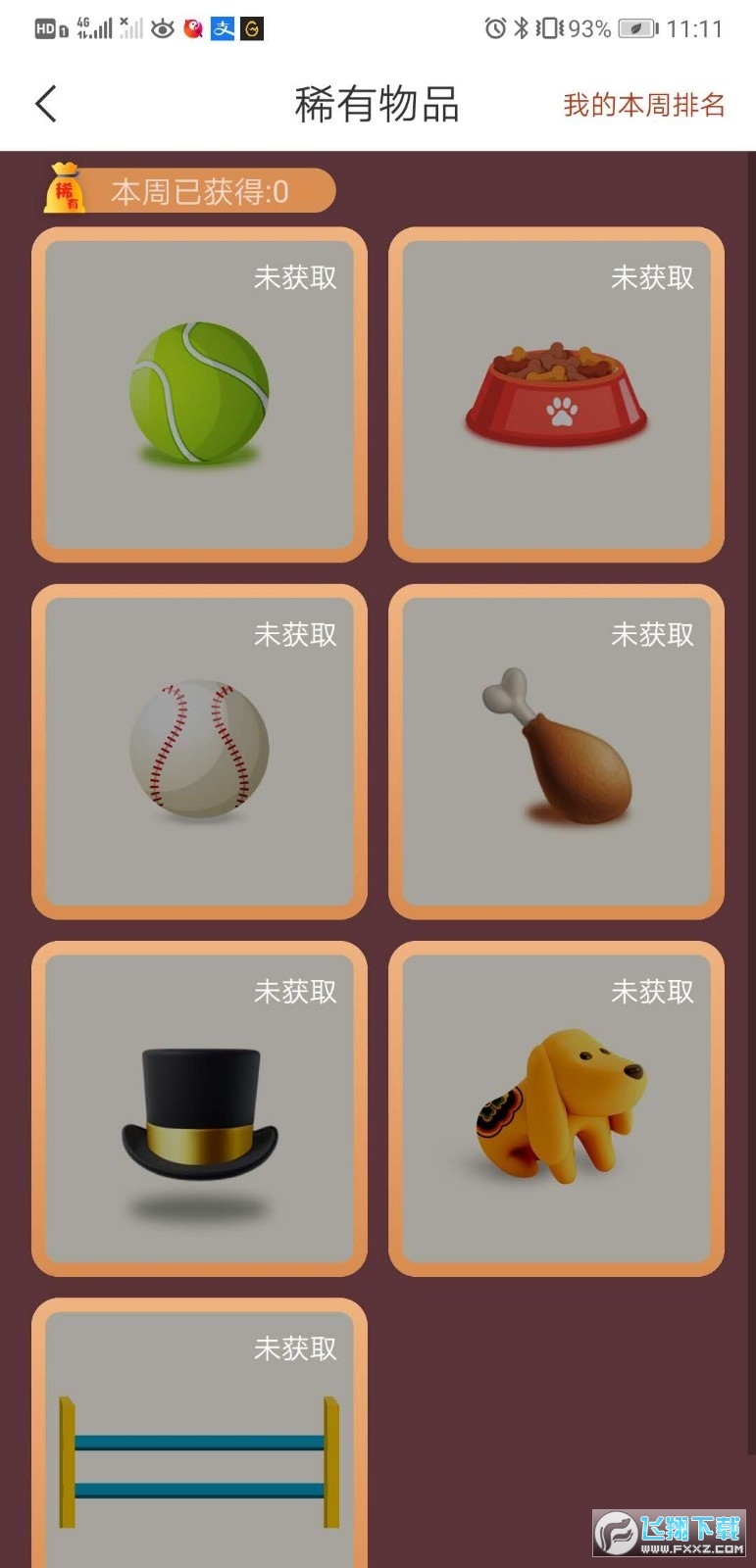
Task: Open the tennis ball rare item card
Action: [x=199, y=395]
